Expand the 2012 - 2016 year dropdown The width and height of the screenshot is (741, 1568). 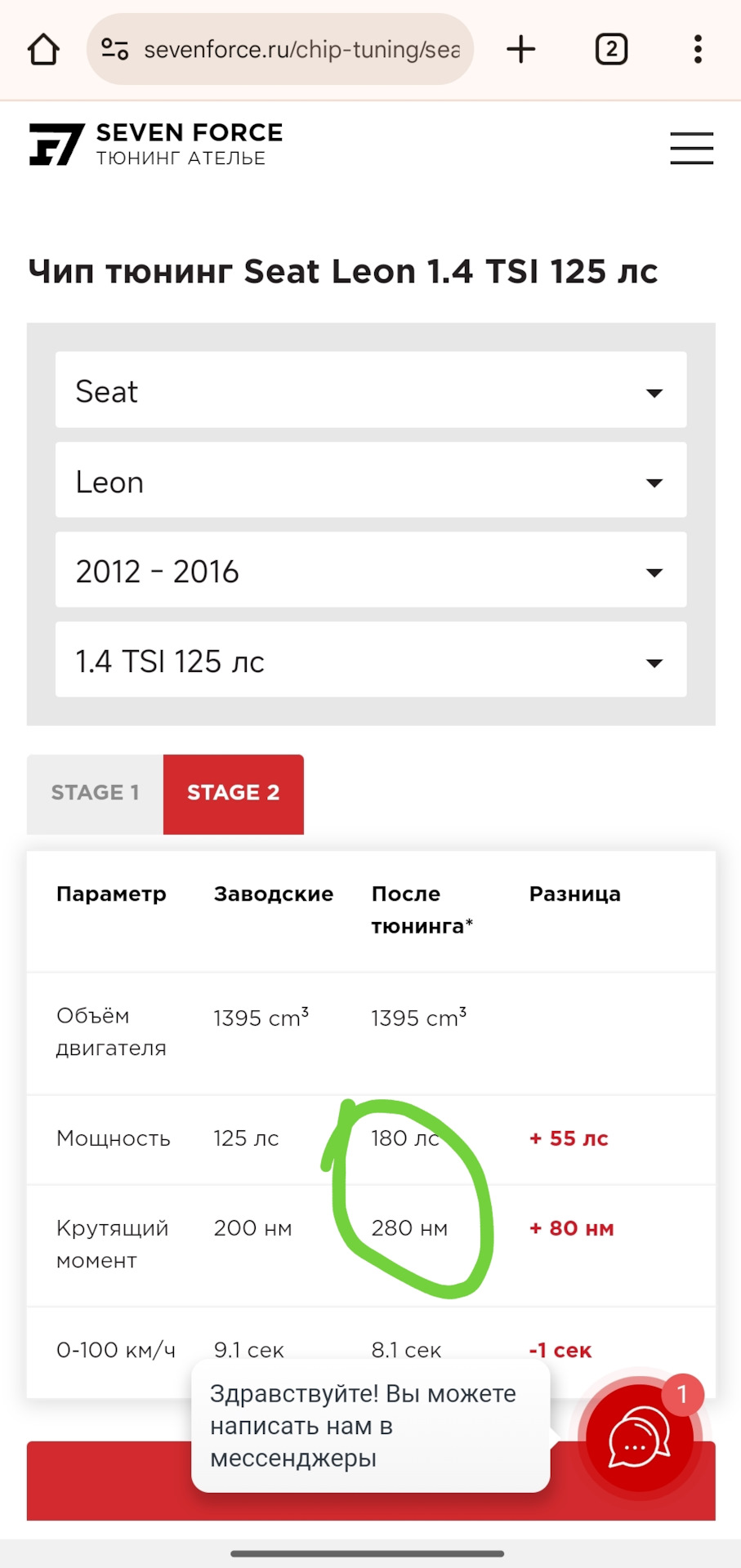(371, 570)
